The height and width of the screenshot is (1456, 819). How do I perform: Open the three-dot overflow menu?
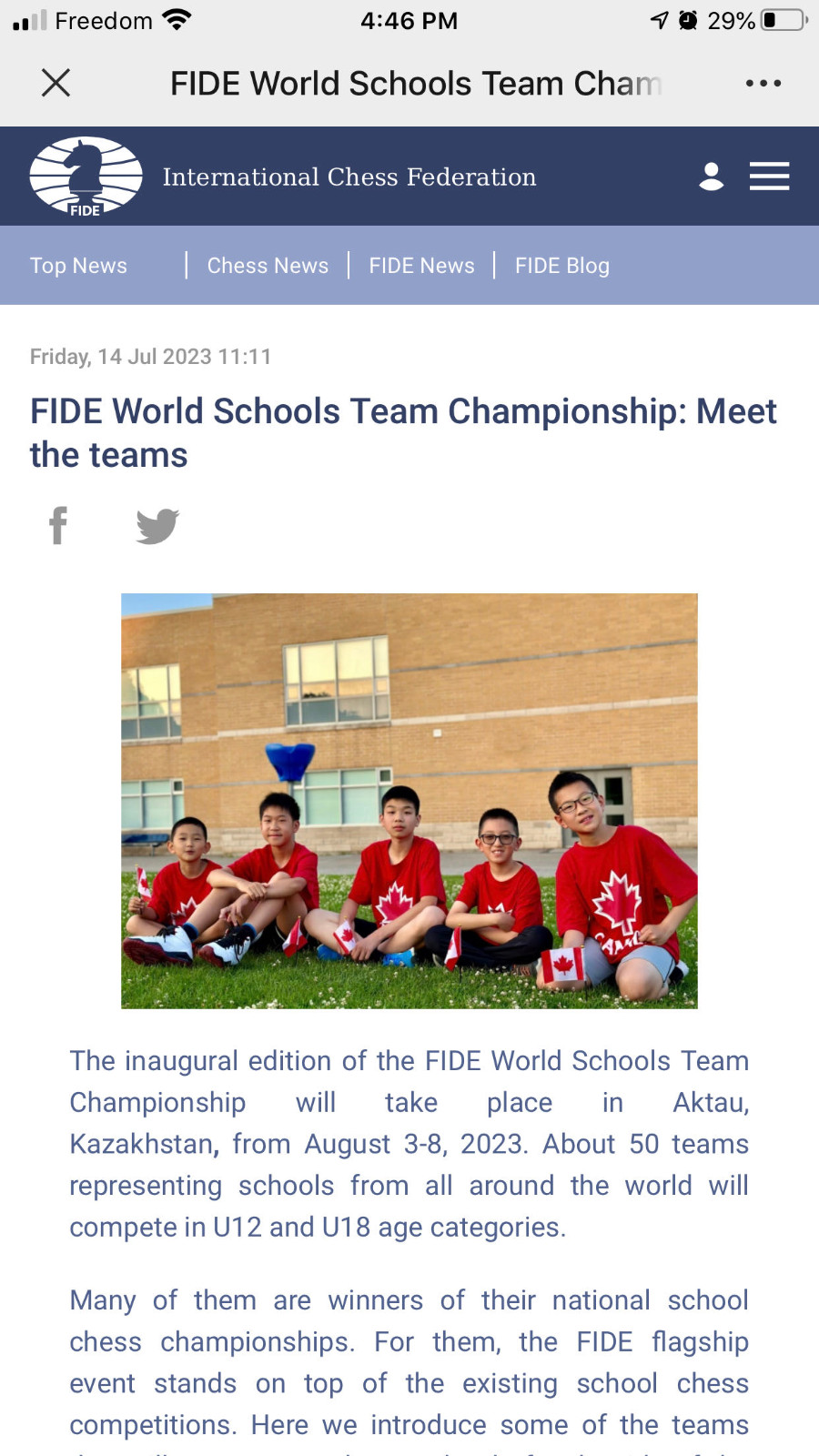click(763, 83)
